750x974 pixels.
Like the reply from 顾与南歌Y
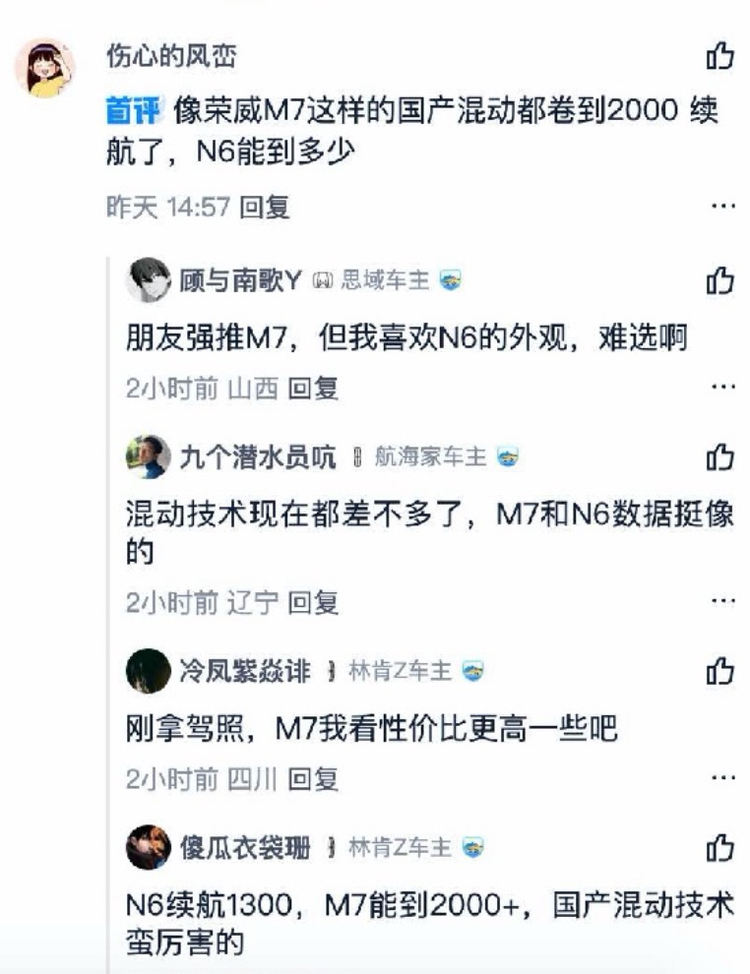click(720, 281)
